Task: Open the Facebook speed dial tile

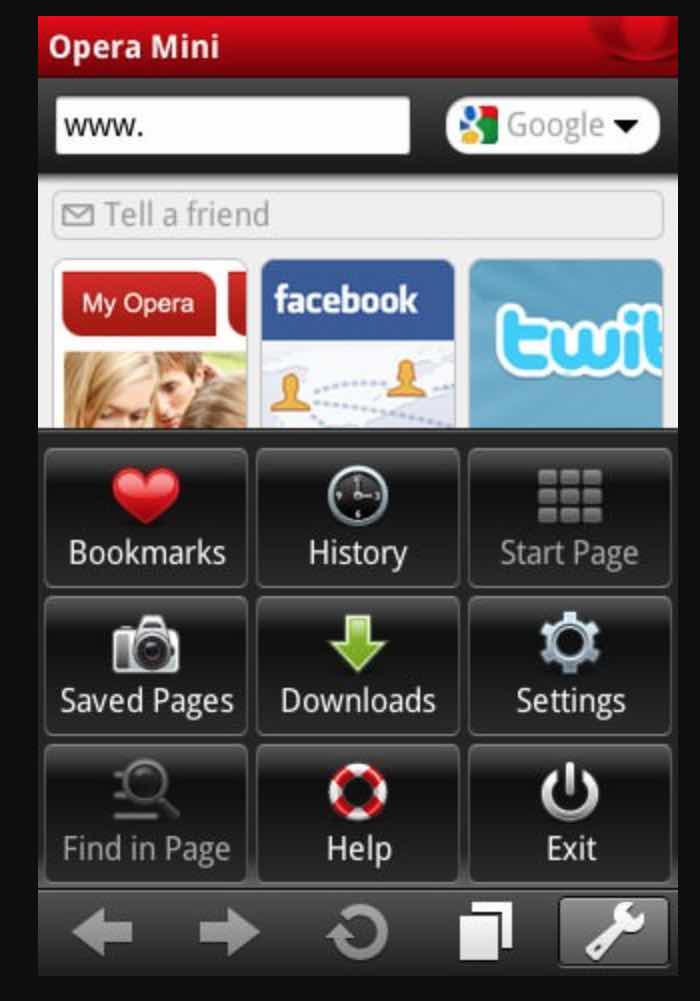Action: click(x=357, y=343)
